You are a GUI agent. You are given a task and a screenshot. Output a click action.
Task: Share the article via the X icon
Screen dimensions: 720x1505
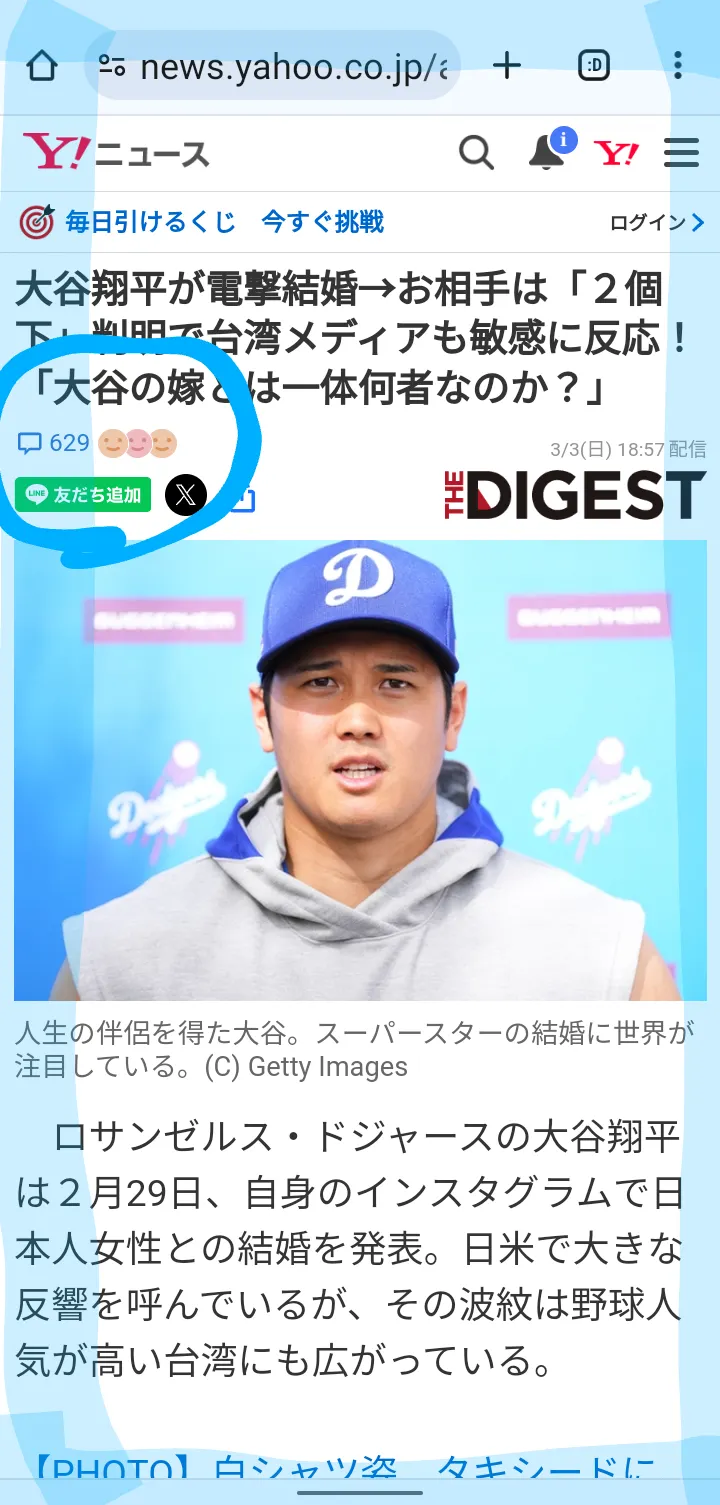point(185,495)
